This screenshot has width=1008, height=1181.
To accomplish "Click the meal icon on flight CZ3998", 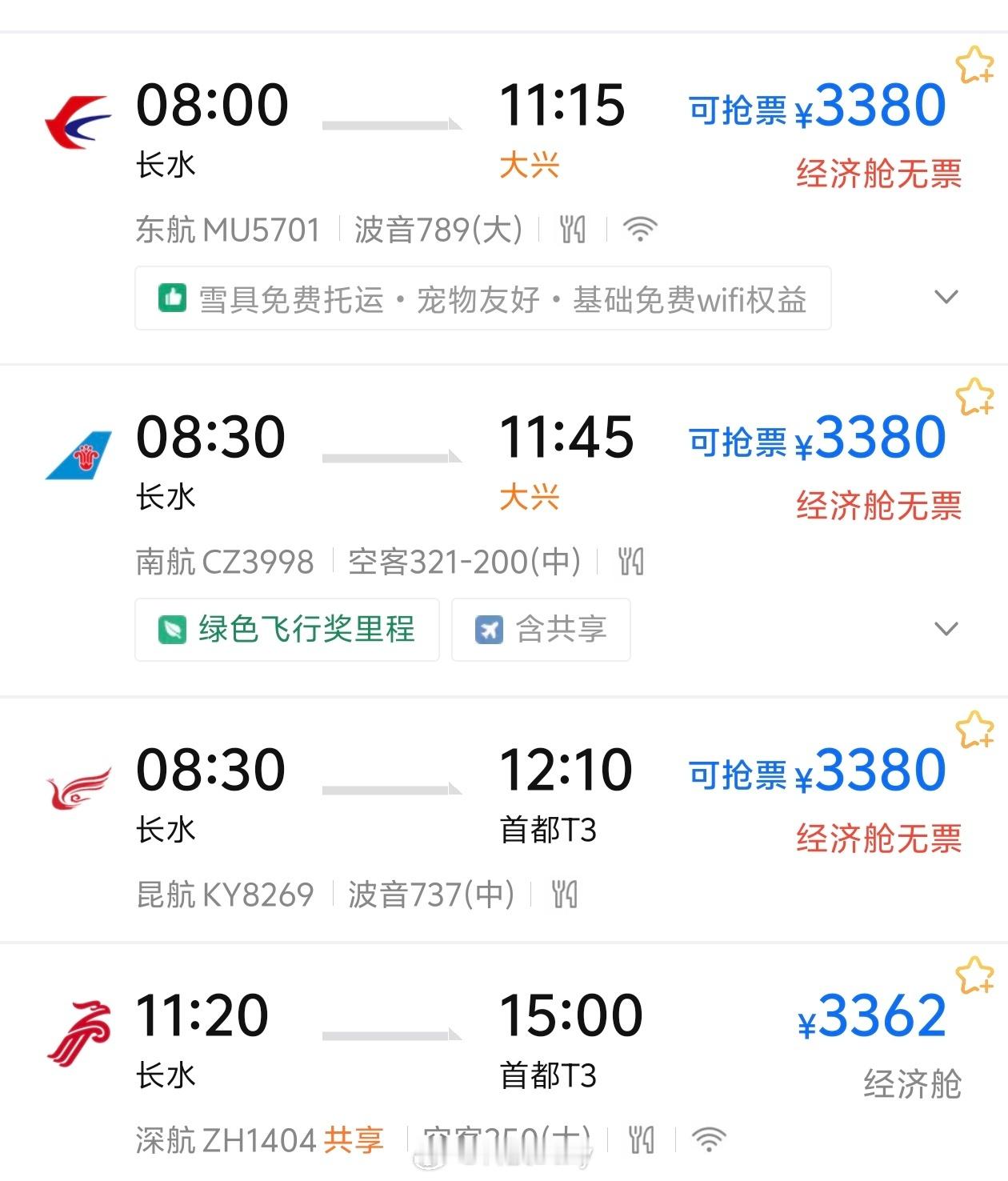I will (631, 561).
